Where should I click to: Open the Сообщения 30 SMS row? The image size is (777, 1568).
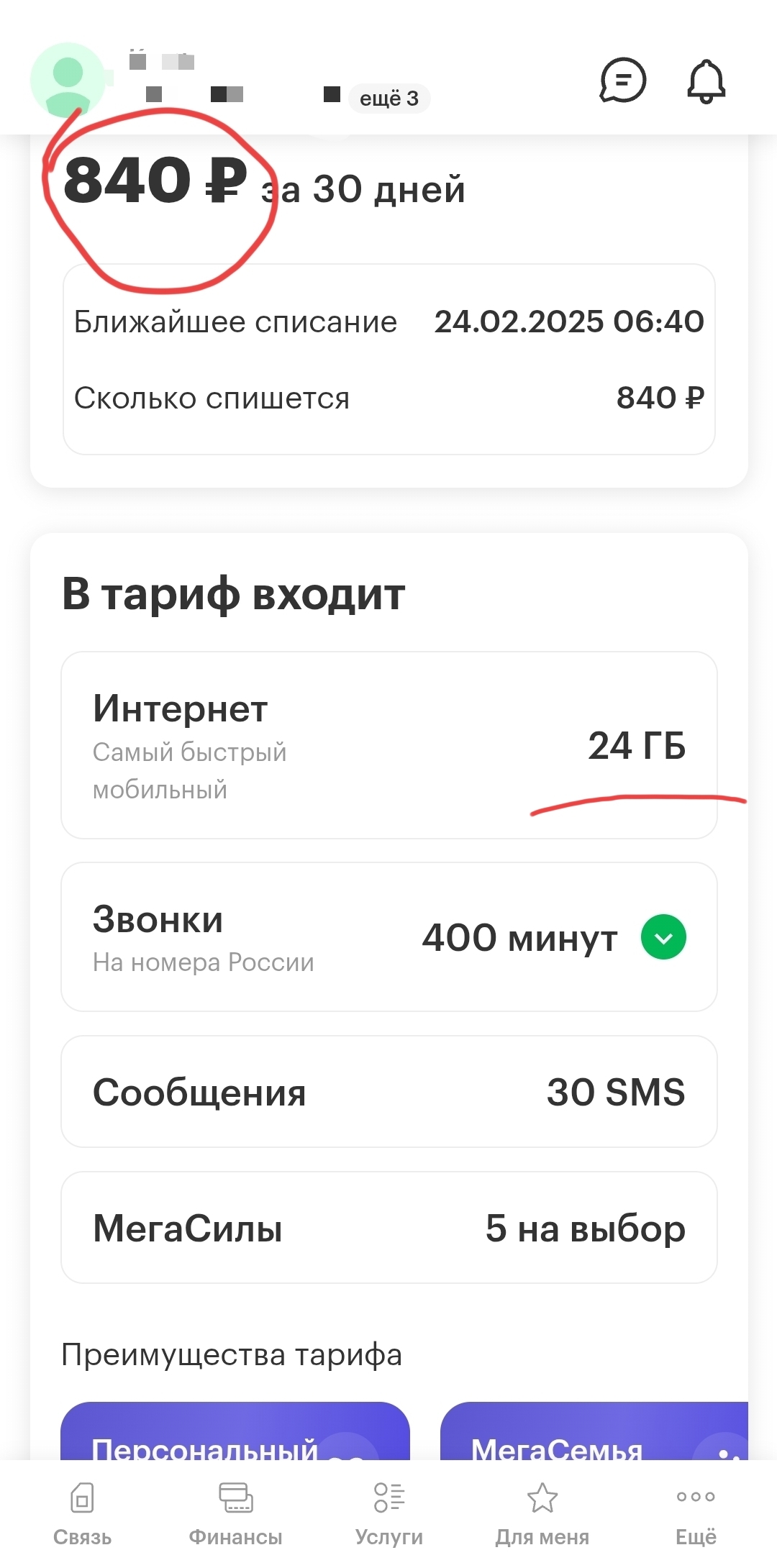tap(388, 1092)
